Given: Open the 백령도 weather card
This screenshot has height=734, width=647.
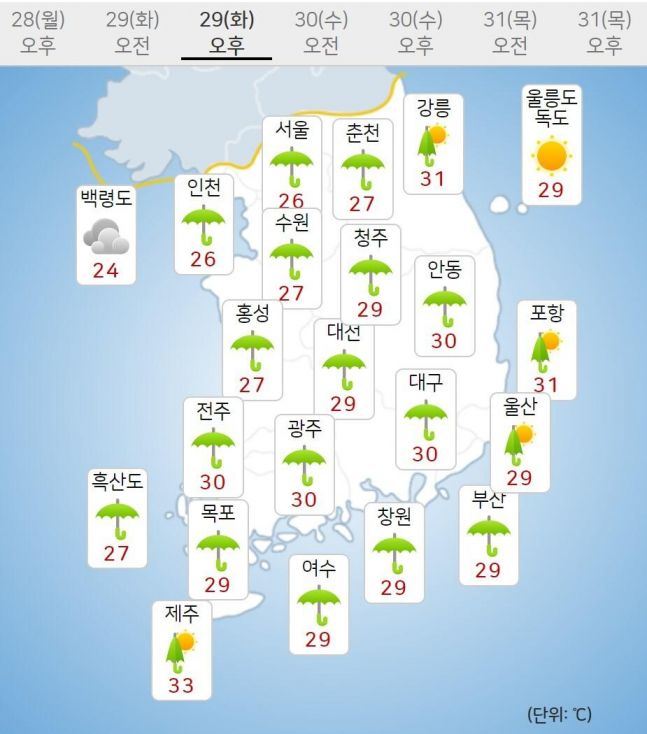Looking at the screenshot, I should 106,235.
